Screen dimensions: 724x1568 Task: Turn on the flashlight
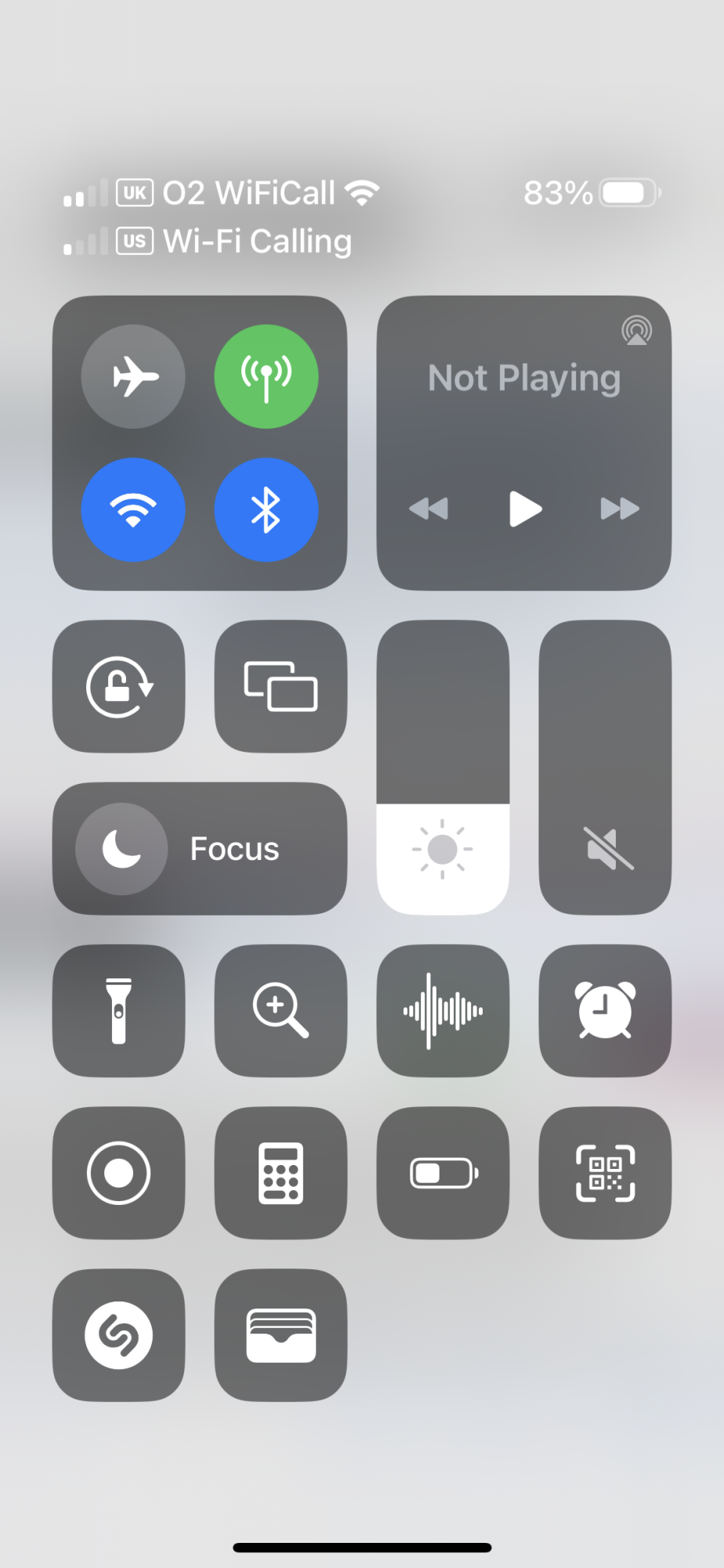(x=119, y=1011)
